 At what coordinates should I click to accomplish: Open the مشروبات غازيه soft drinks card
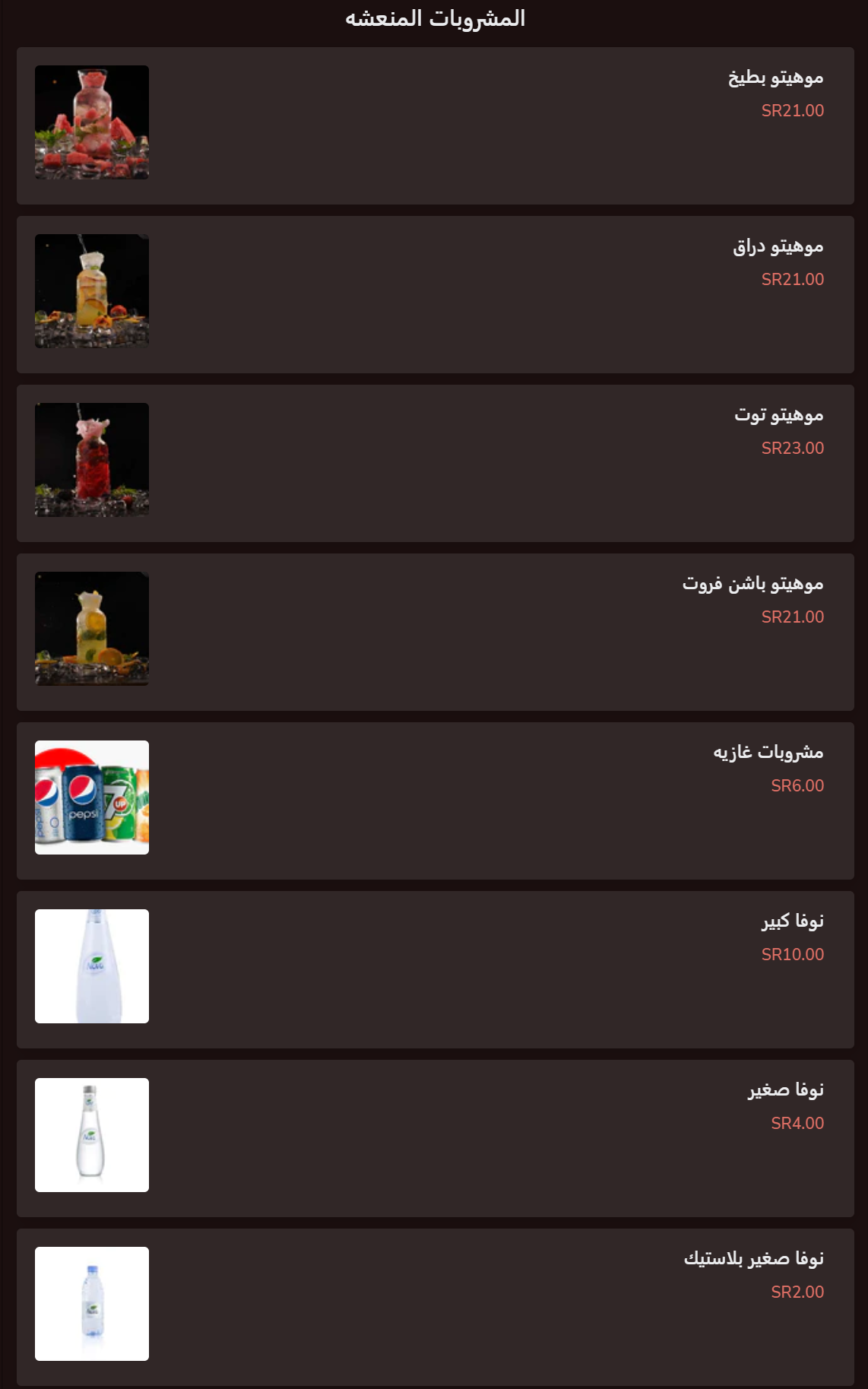click(435, 801)
